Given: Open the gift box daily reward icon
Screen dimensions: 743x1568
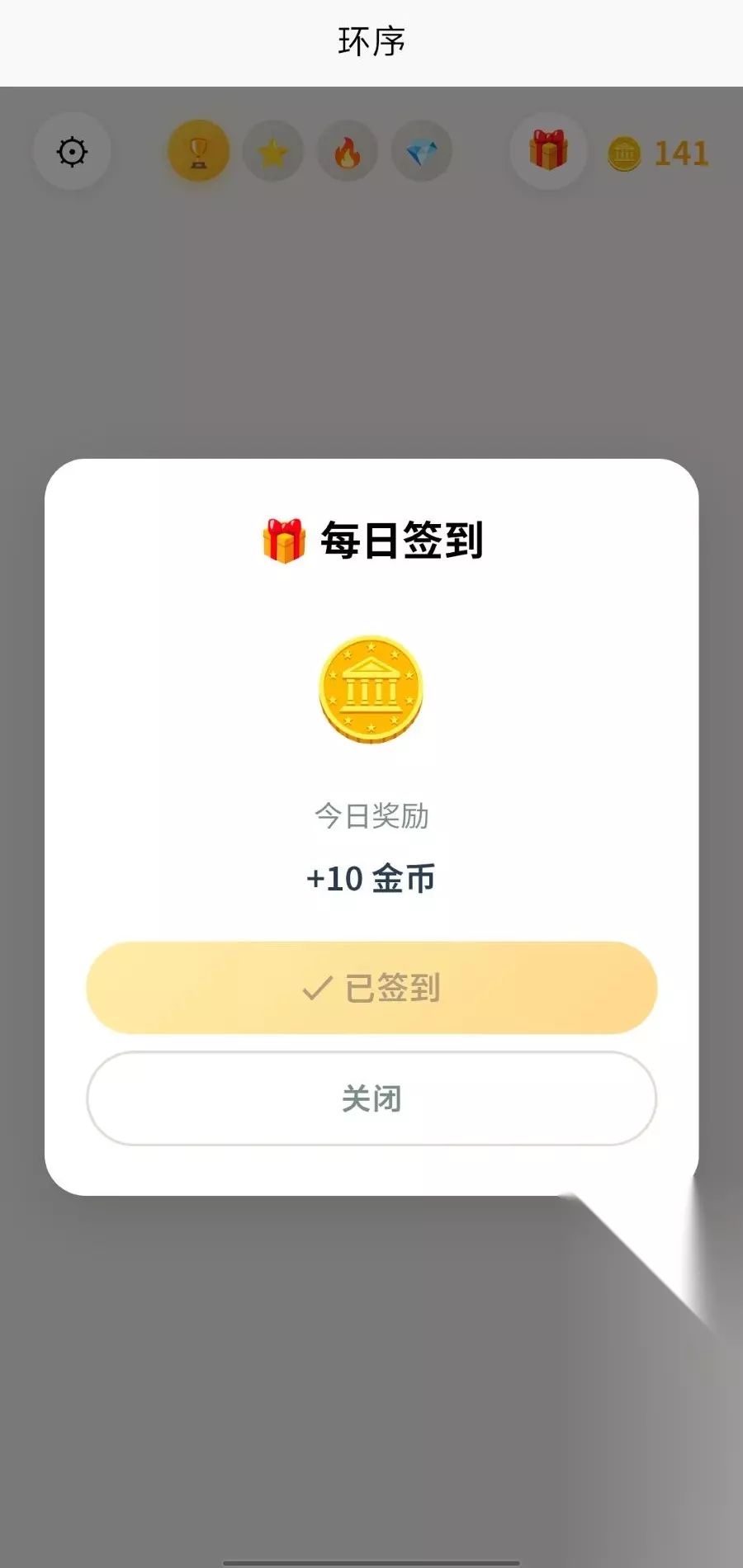Looking at the screenshot, I should 548,152.
